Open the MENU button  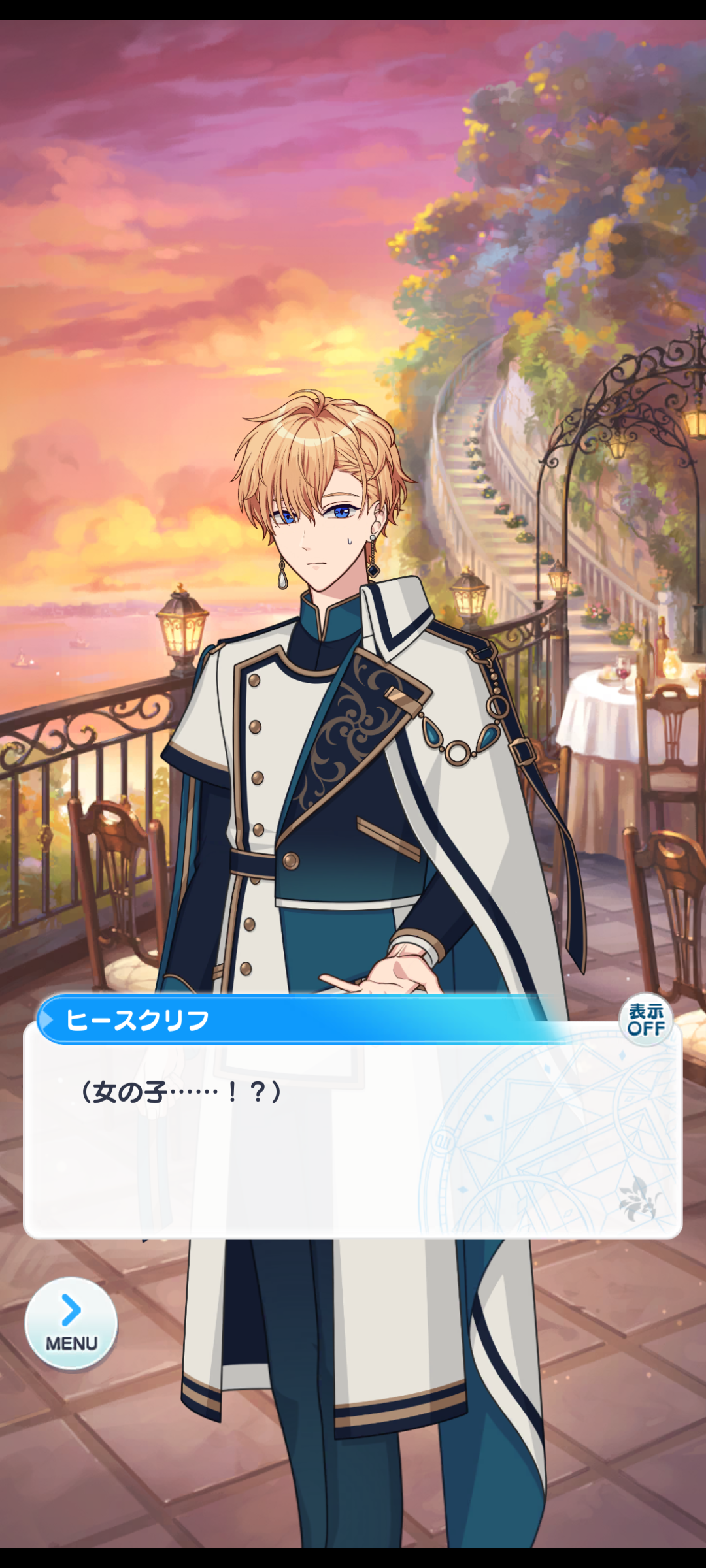point(71,1324)
